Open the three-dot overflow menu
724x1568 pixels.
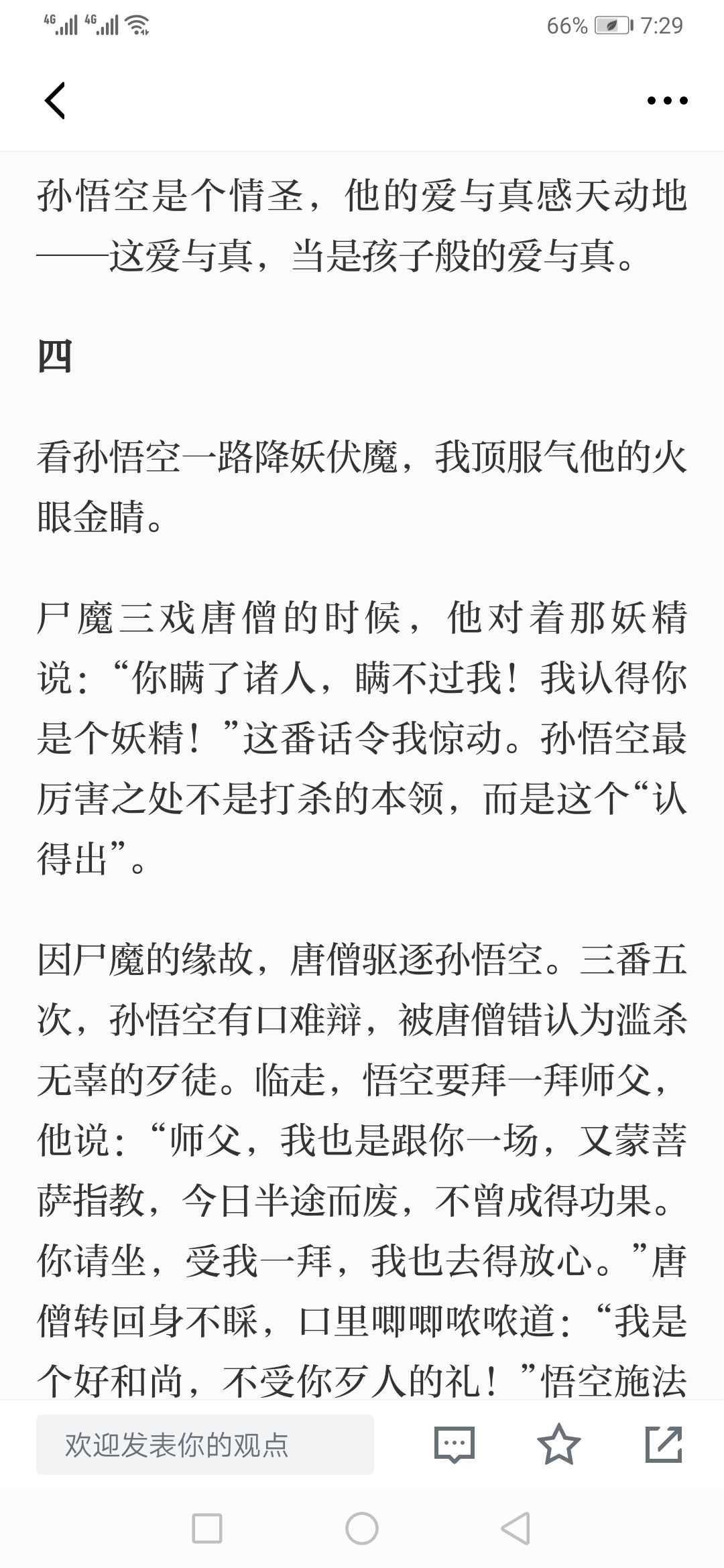(667, 101)
